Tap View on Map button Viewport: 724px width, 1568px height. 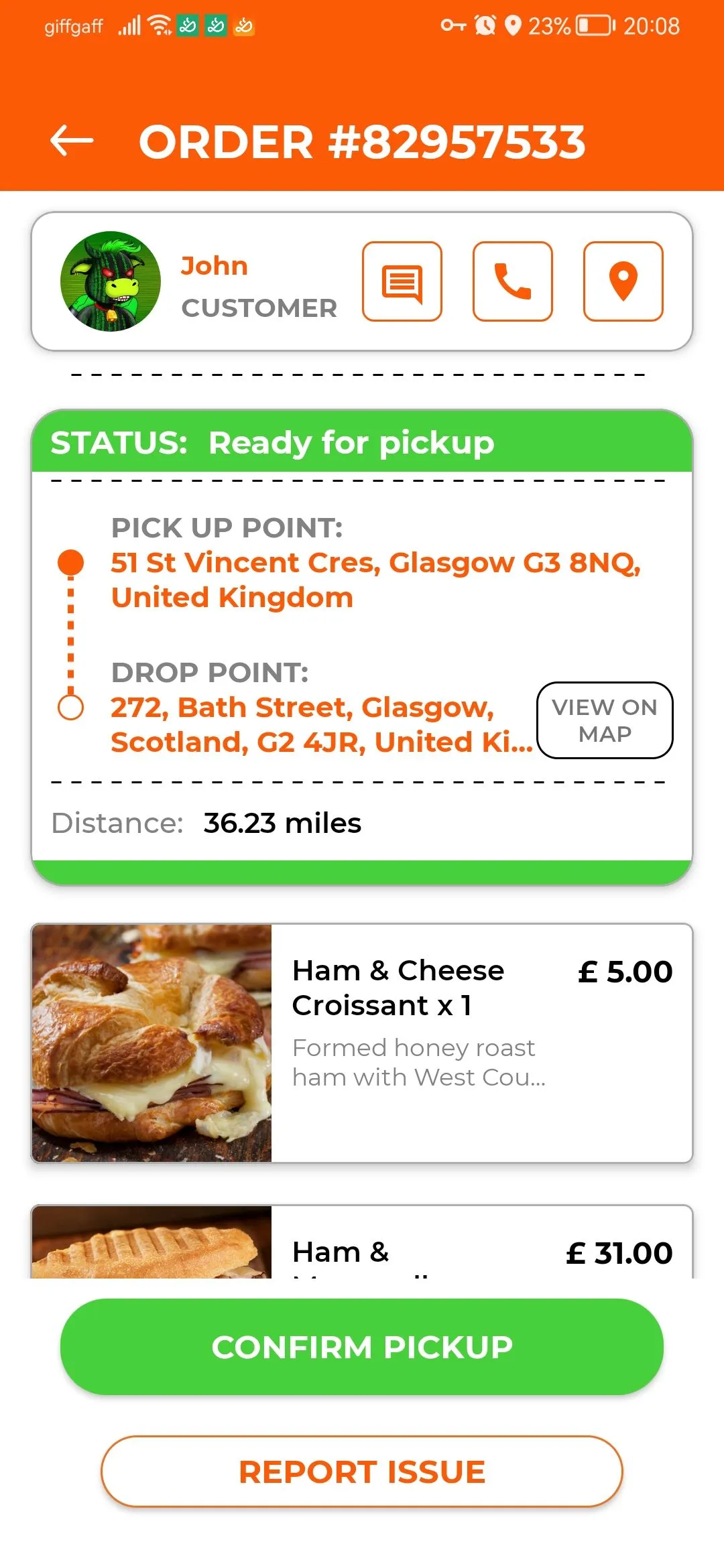click(605, 720)
